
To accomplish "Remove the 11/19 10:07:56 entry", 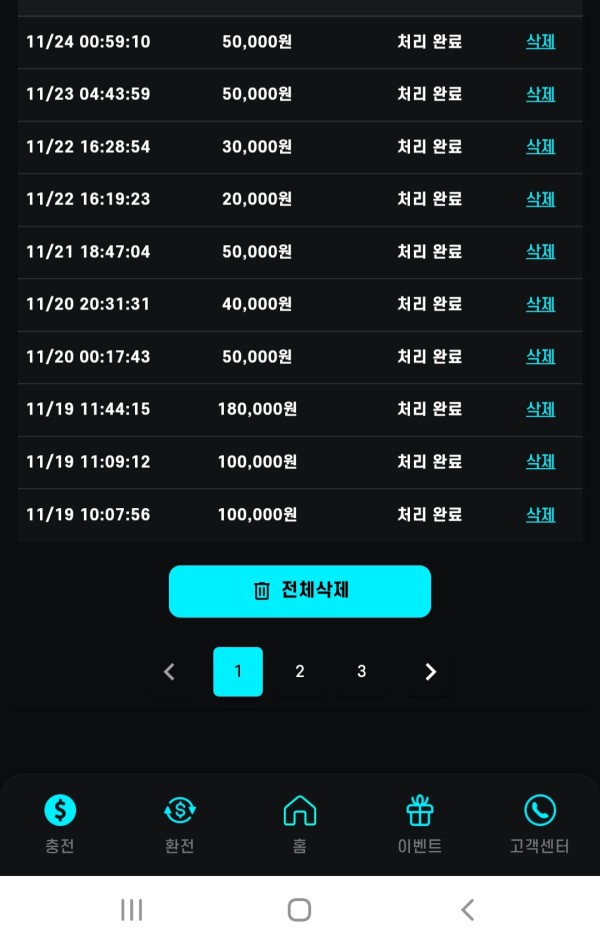I will (540, 514).
